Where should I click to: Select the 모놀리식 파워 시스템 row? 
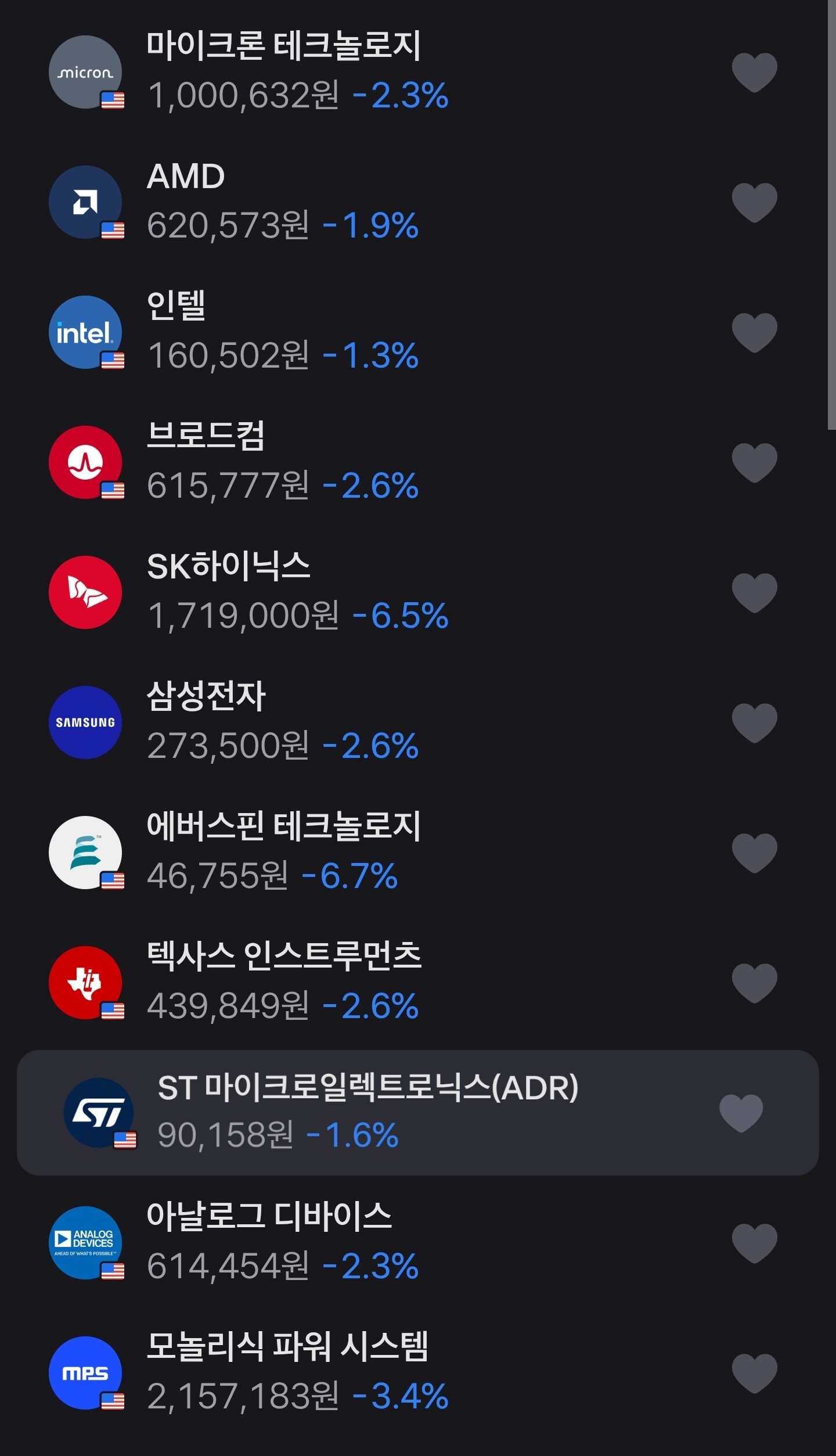(x=418, y=1373)
